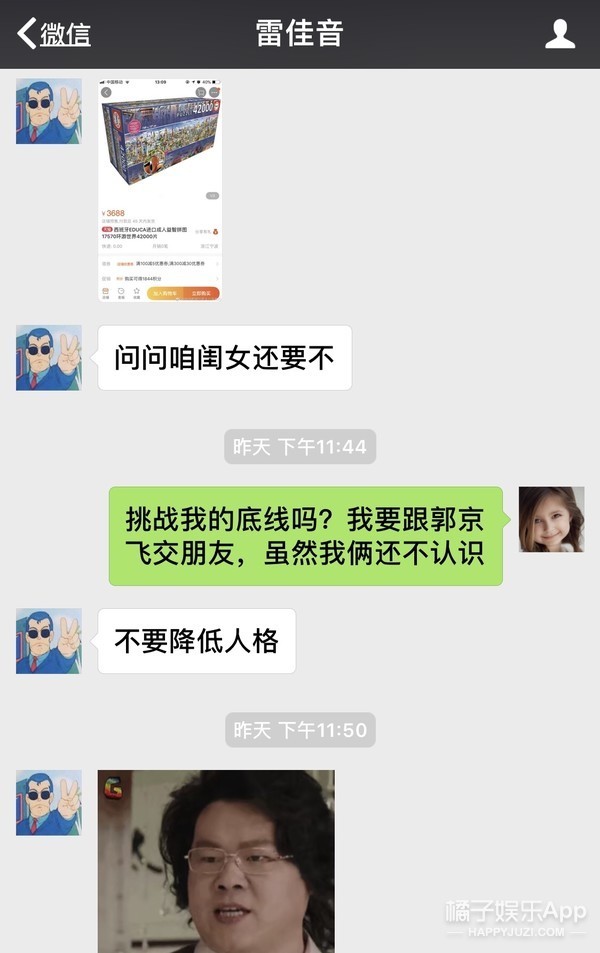Screen dimensions: 600x953
Task: Go back to the 微信 chat list
Action: [x=53, y=34]
